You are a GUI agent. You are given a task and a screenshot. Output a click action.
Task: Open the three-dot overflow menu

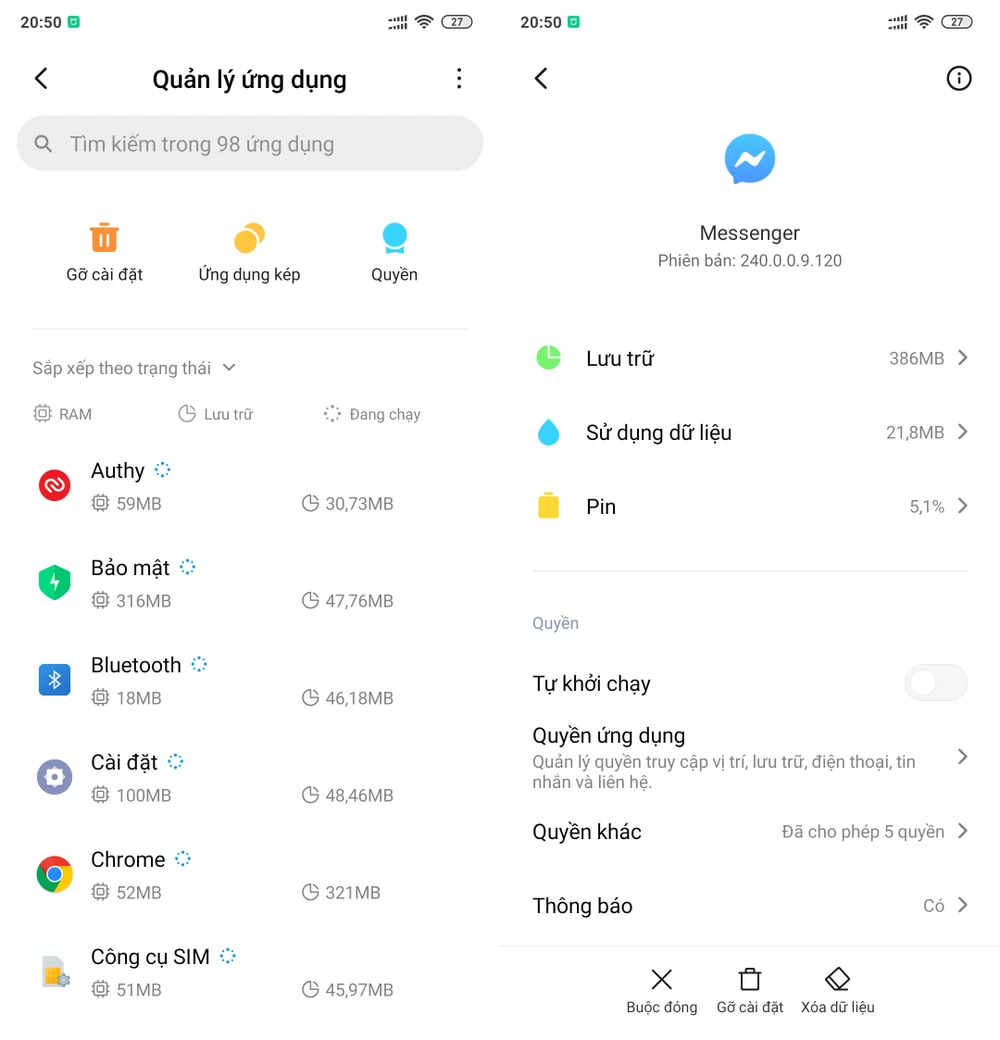pyautogui.click(x=459, y=78)
